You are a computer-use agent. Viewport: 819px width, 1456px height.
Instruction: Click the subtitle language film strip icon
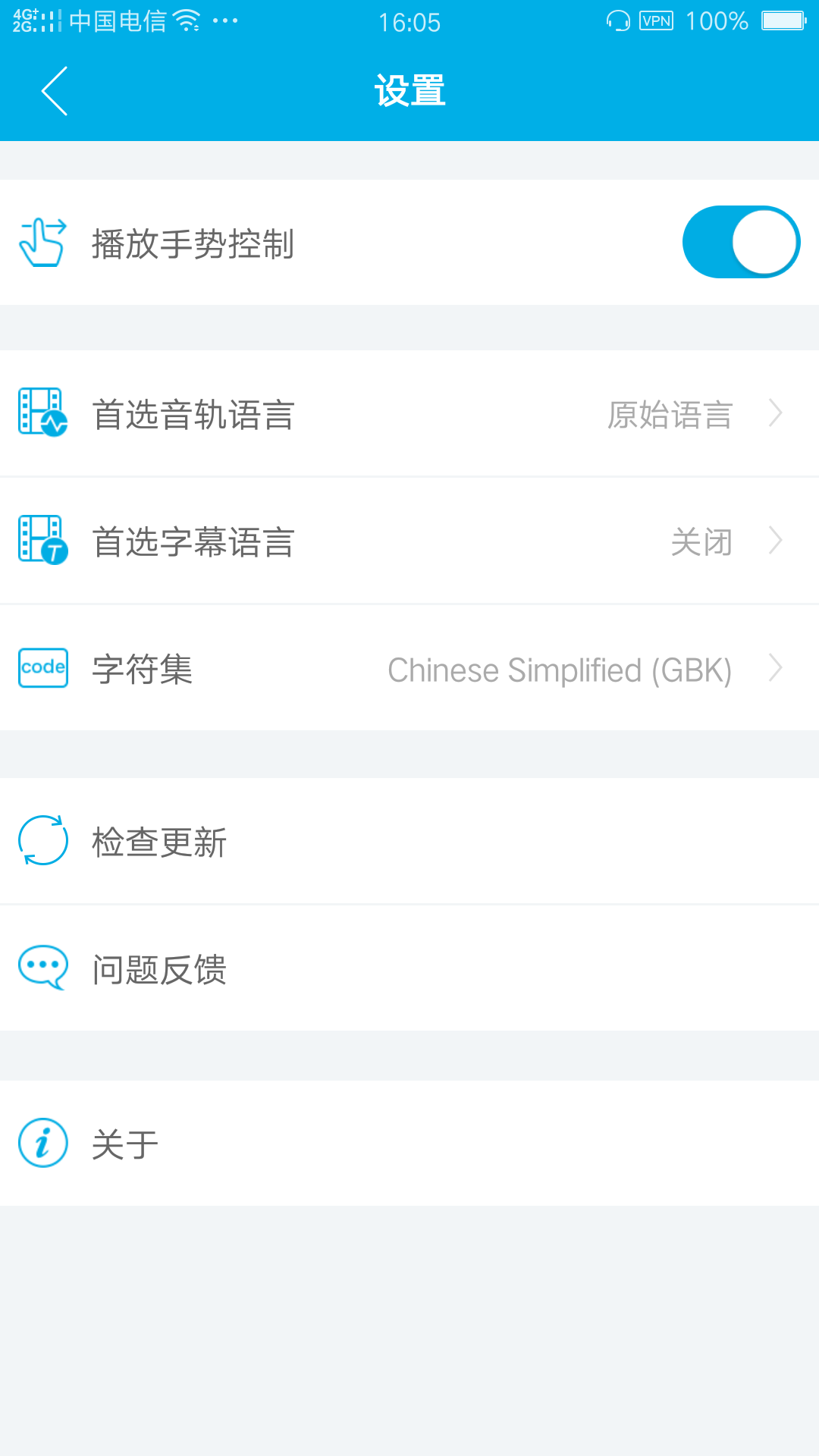[43, 541]
